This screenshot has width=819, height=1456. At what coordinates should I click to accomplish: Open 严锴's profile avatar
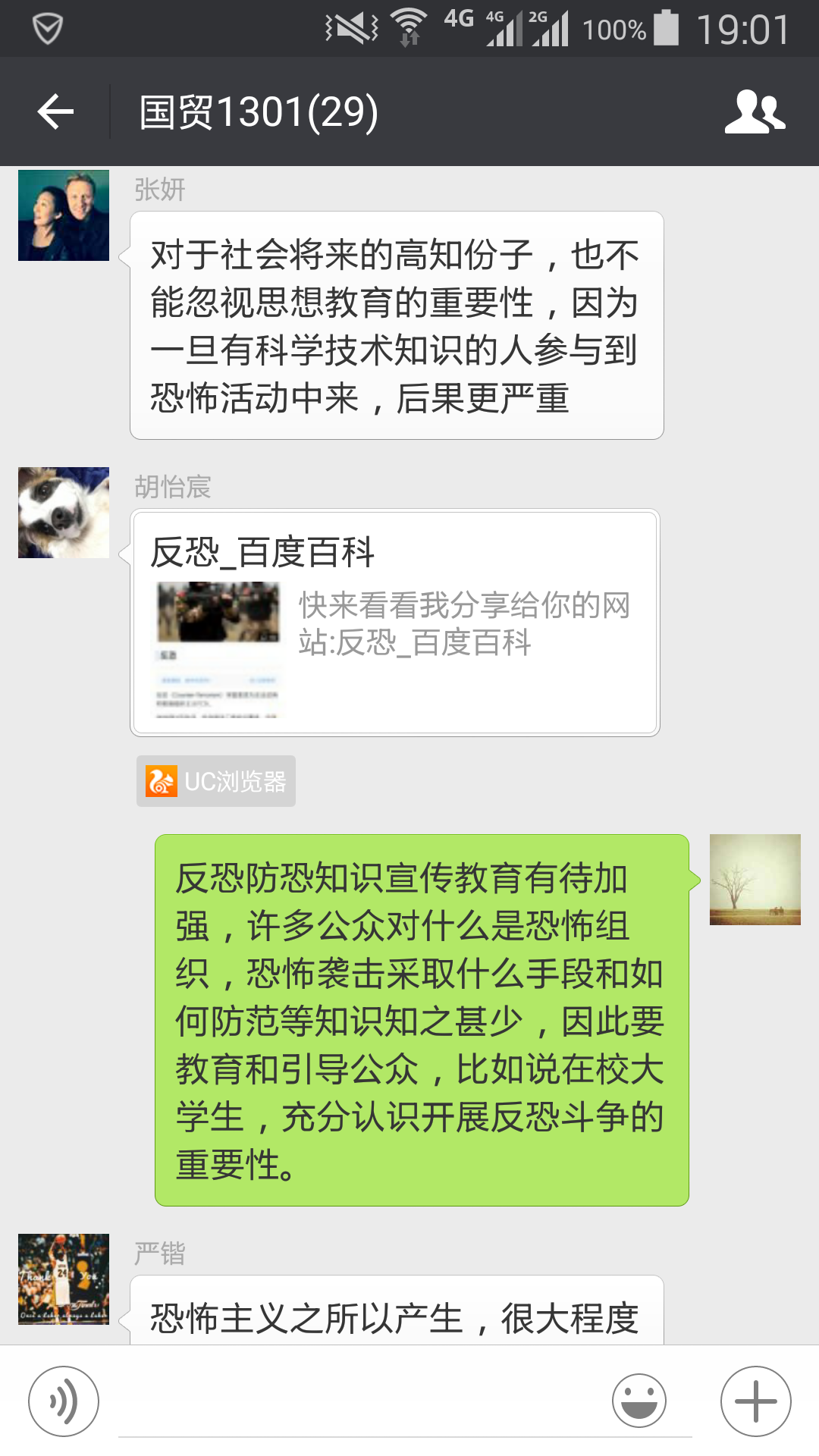pyautogui.click(x=64, y=1279)
